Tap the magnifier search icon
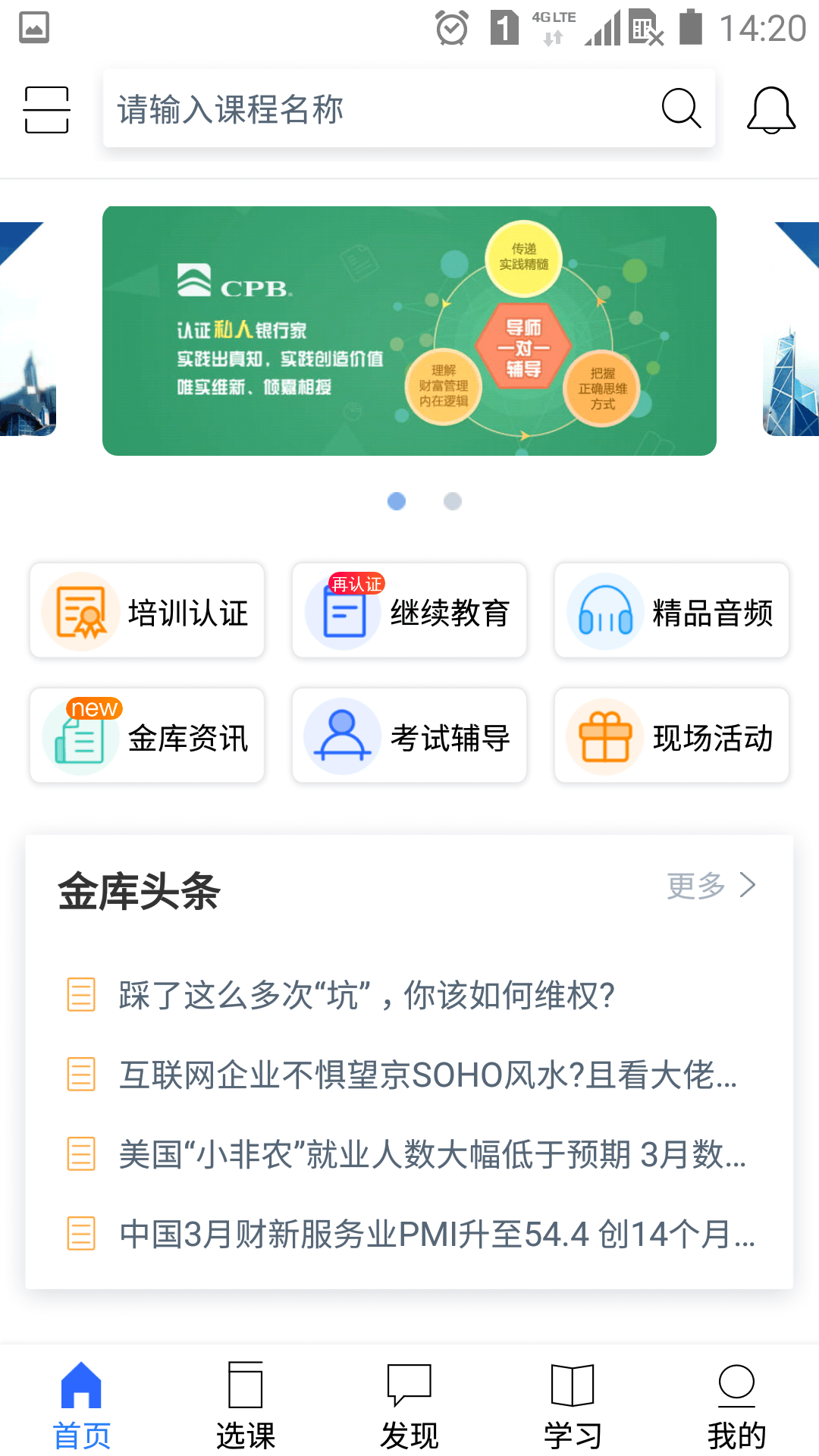 [x=680, y=109]
